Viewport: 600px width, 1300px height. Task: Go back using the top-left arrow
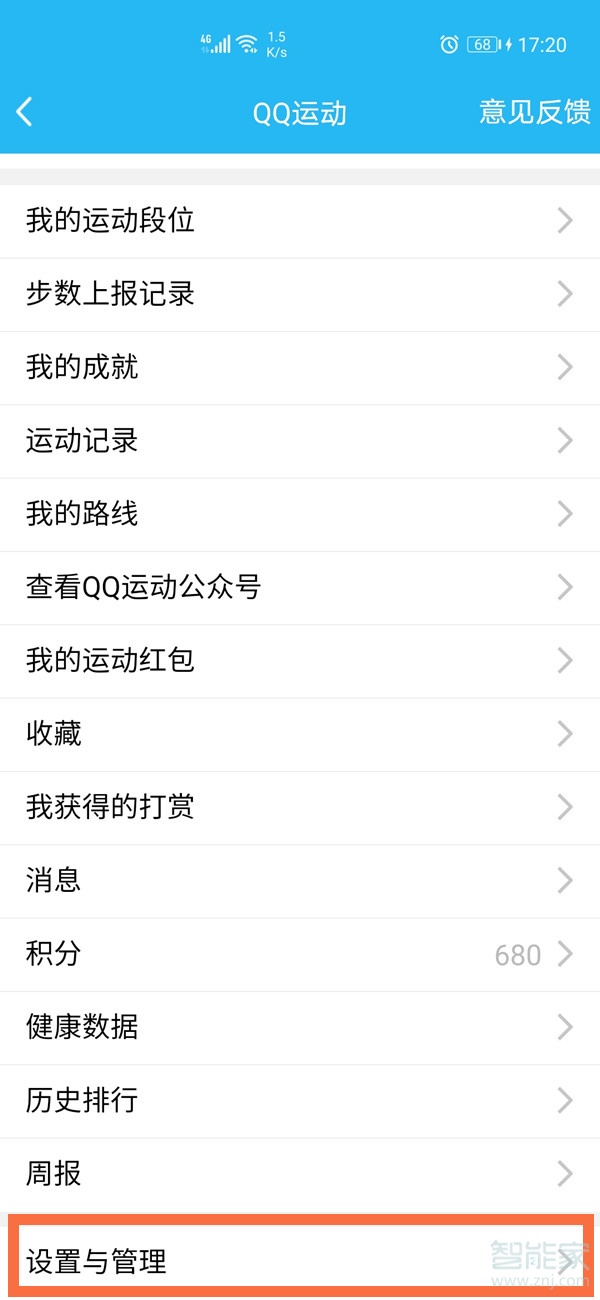[25, 112]
